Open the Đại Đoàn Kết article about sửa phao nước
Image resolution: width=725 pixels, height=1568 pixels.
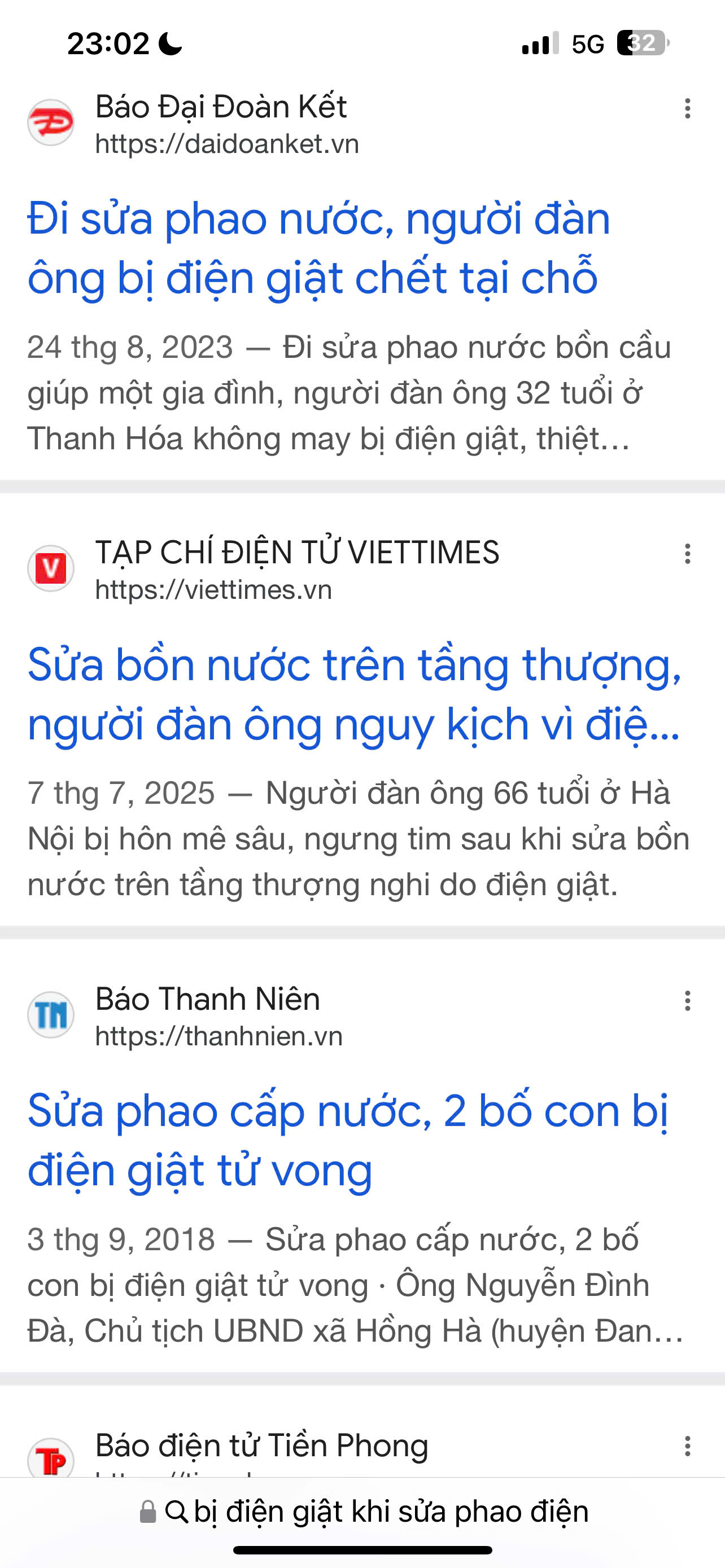pyautogui.click(x=318, y=248)
